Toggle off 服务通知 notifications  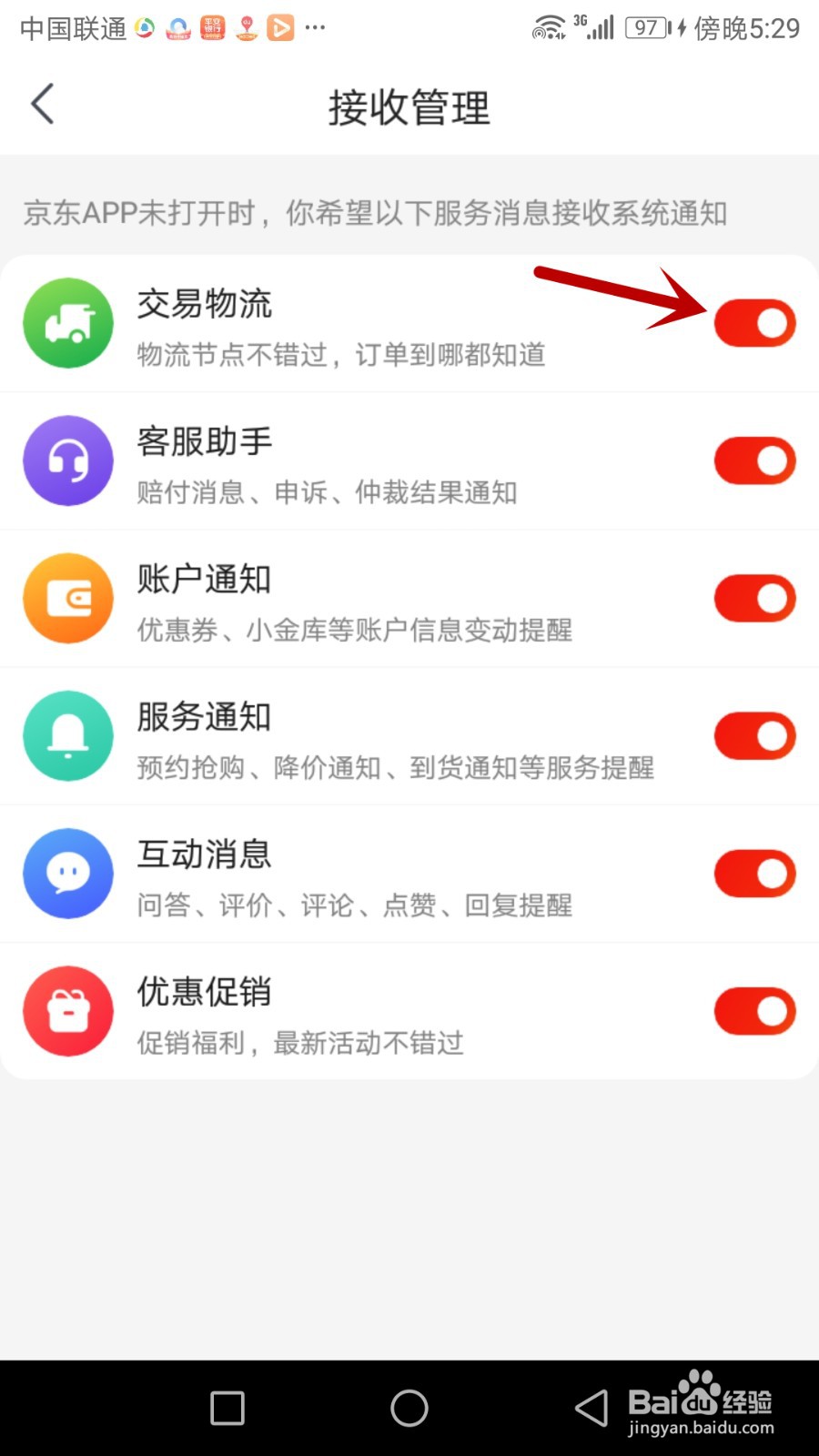click(x=754, y=736)
